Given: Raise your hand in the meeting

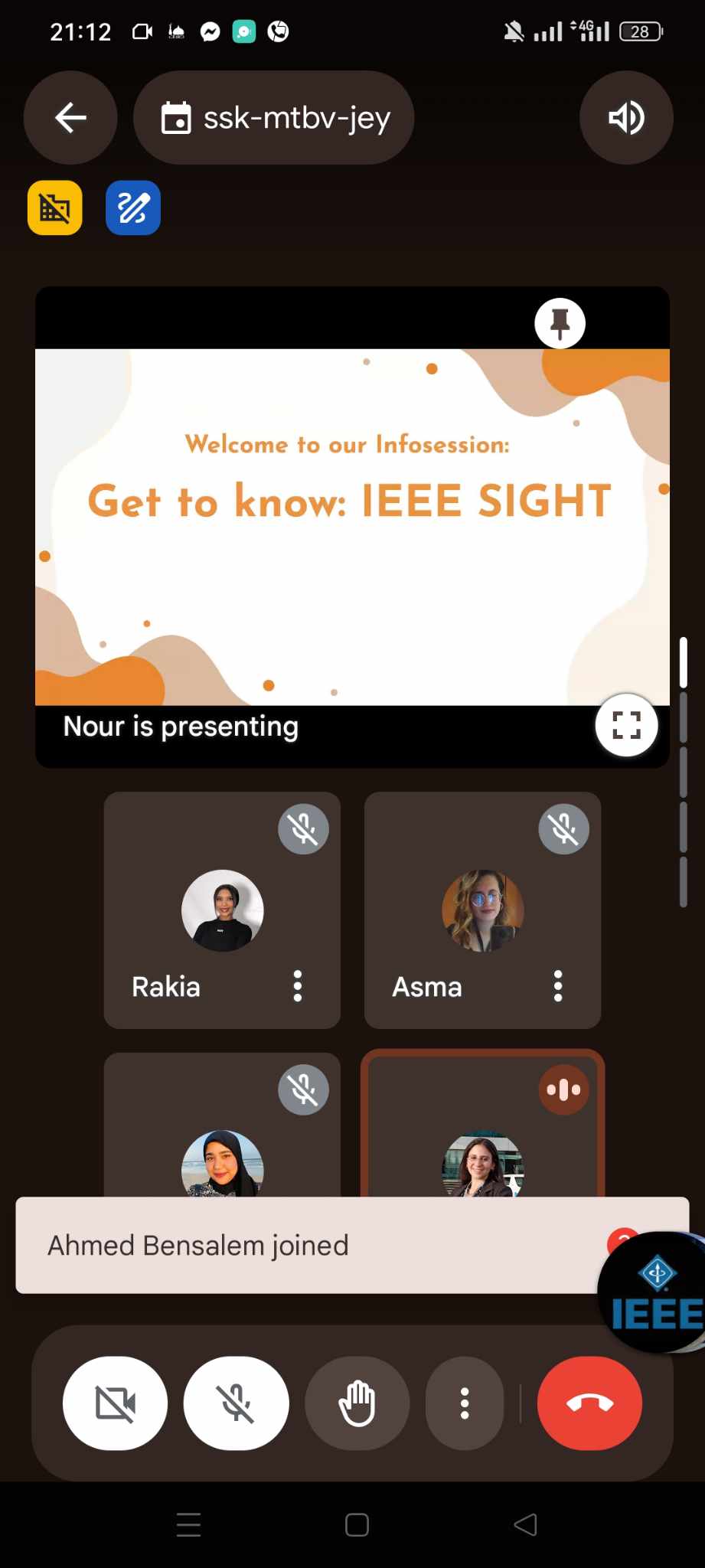Looking at the screenshot, I should click(x=357, y=1403).
